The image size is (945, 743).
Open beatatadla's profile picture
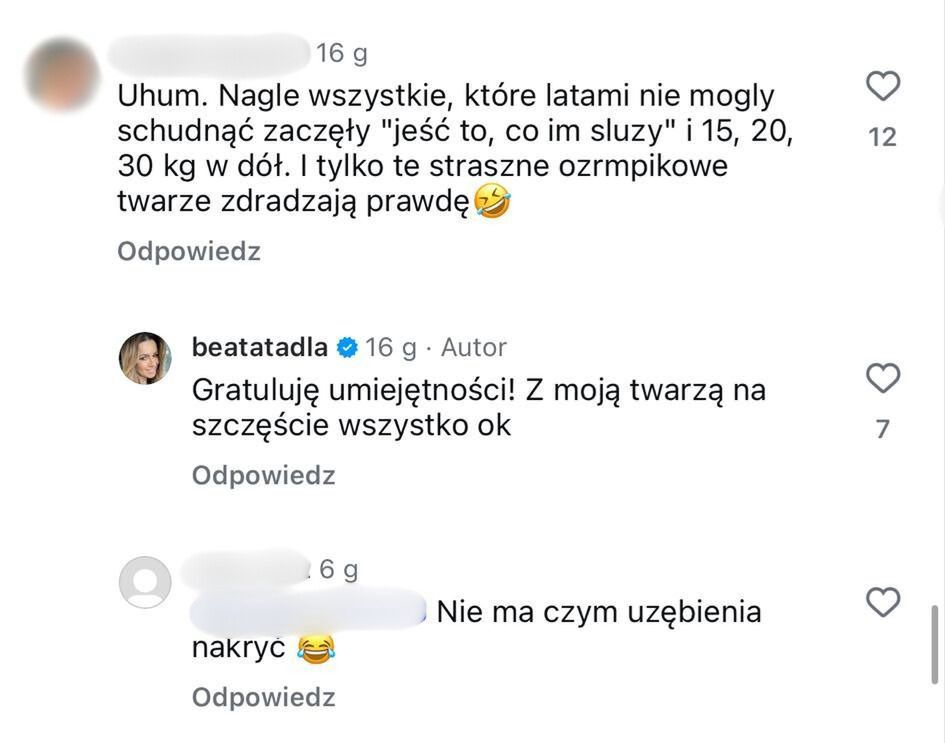(146, 358)
